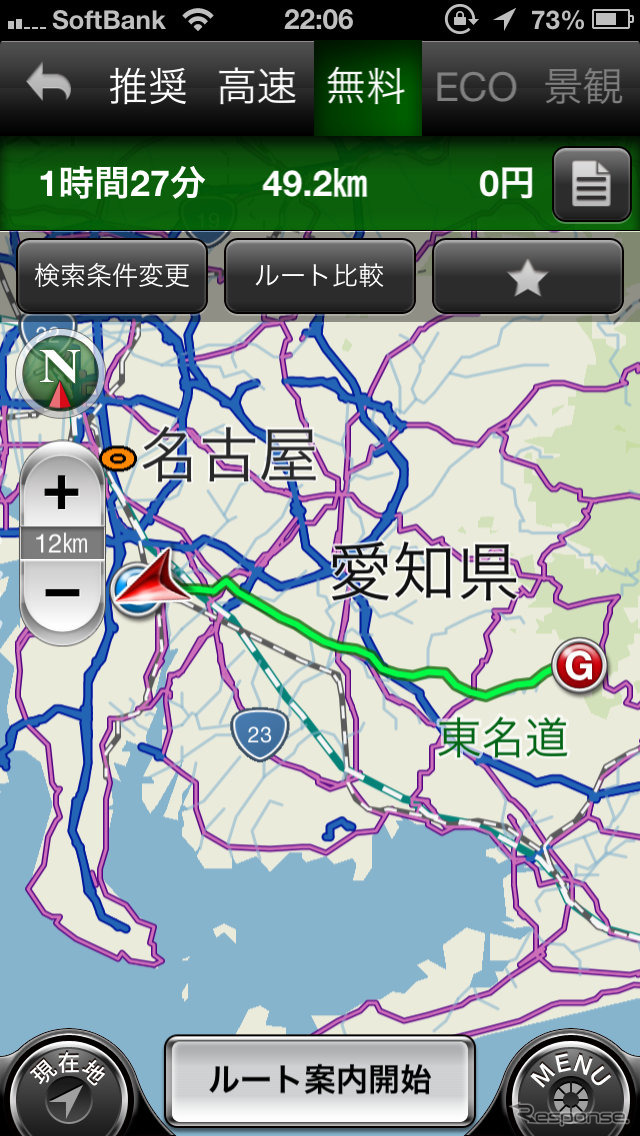Tap the star favorite button
The image size is (640, 1136).
pos(527,277)
